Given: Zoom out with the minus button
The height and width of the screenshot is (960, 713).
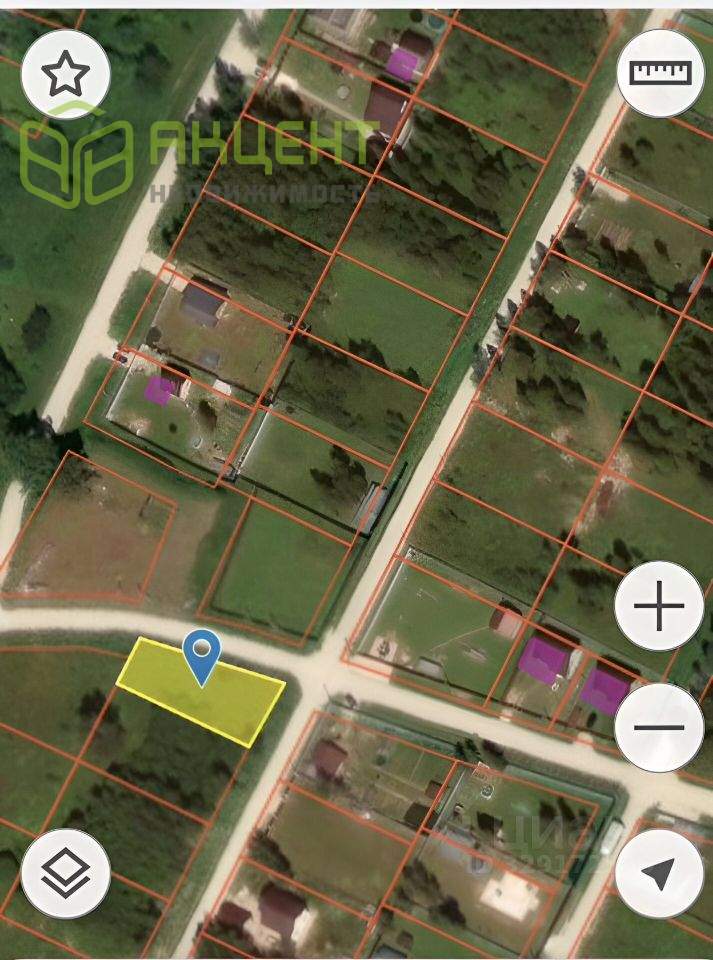Looking at the screenshot, I should (x=659, y=727).
